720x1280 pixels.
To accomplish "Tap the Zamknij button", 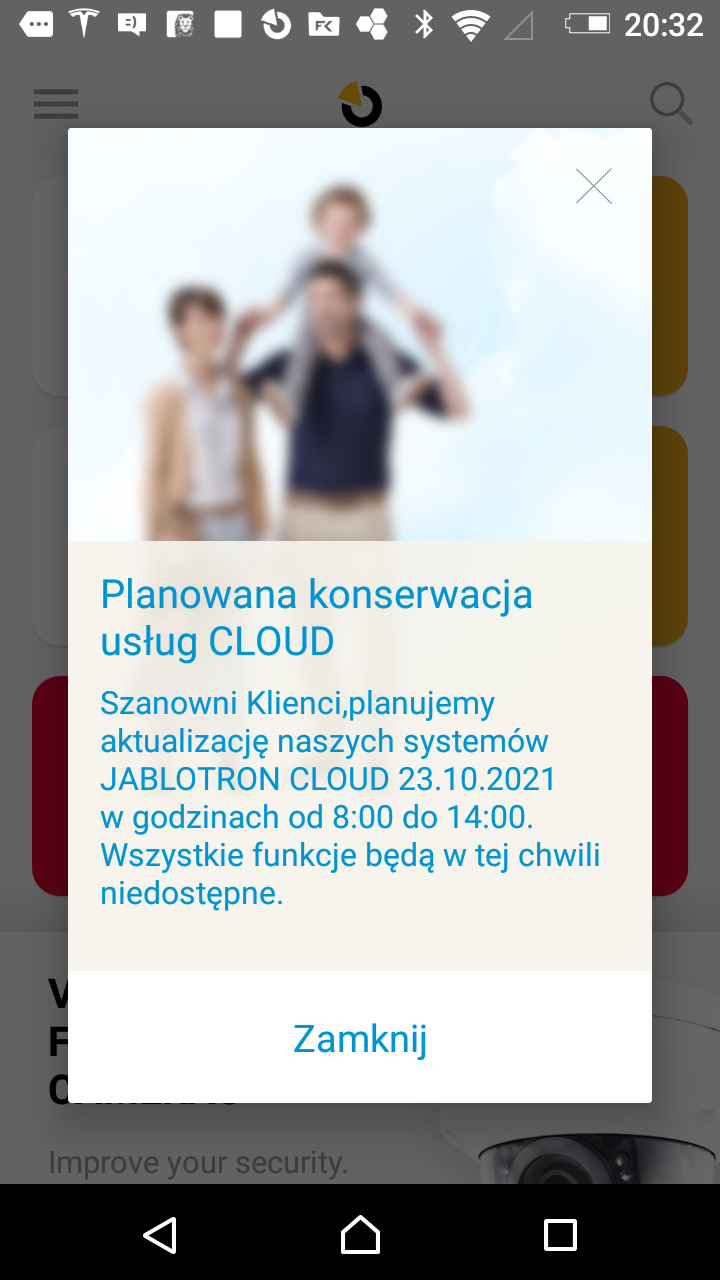I will pyautogui.click(x=360, y=1039).
